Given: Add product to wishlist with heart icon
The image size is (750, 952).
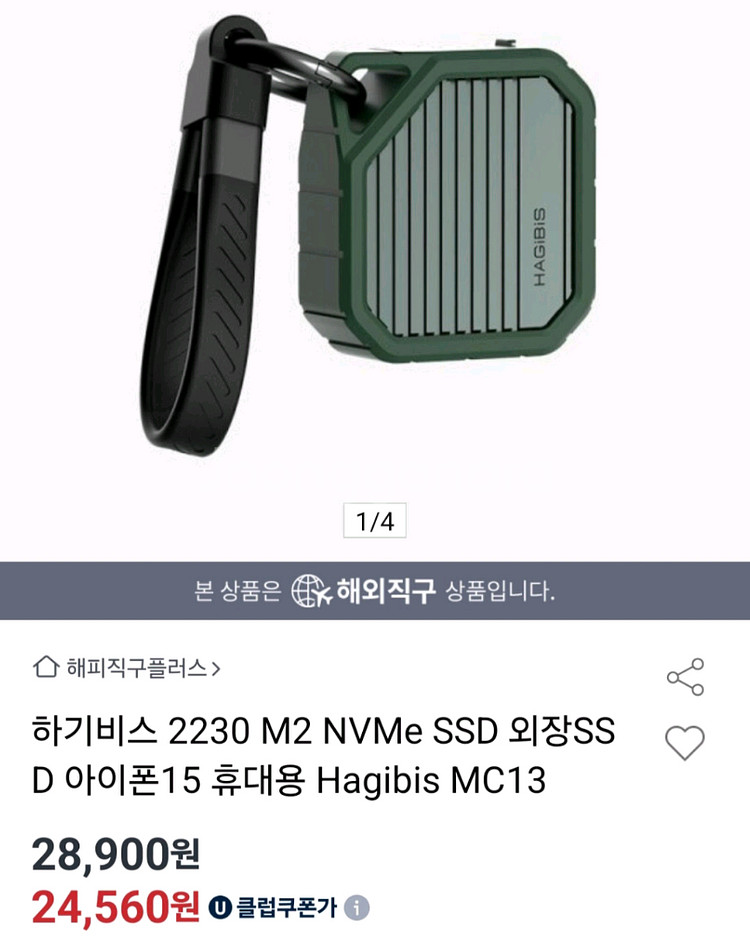Looking at the screenshot, I should point(685,743).
